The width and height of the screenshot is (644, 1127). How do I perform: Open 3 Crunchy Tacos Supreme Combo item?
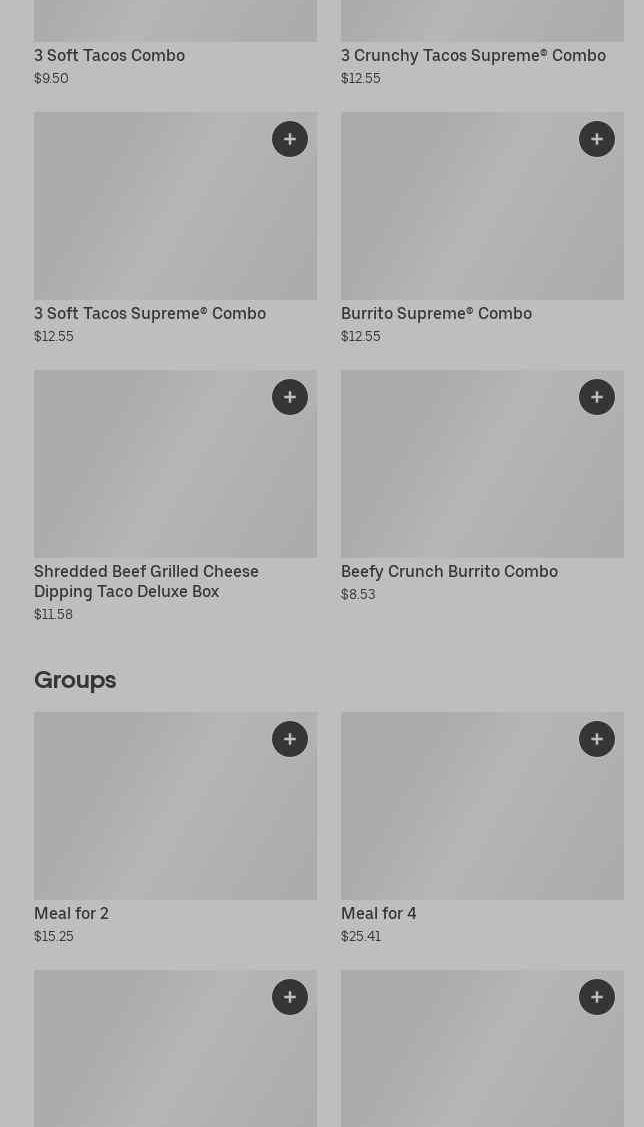tap(473, 56)
